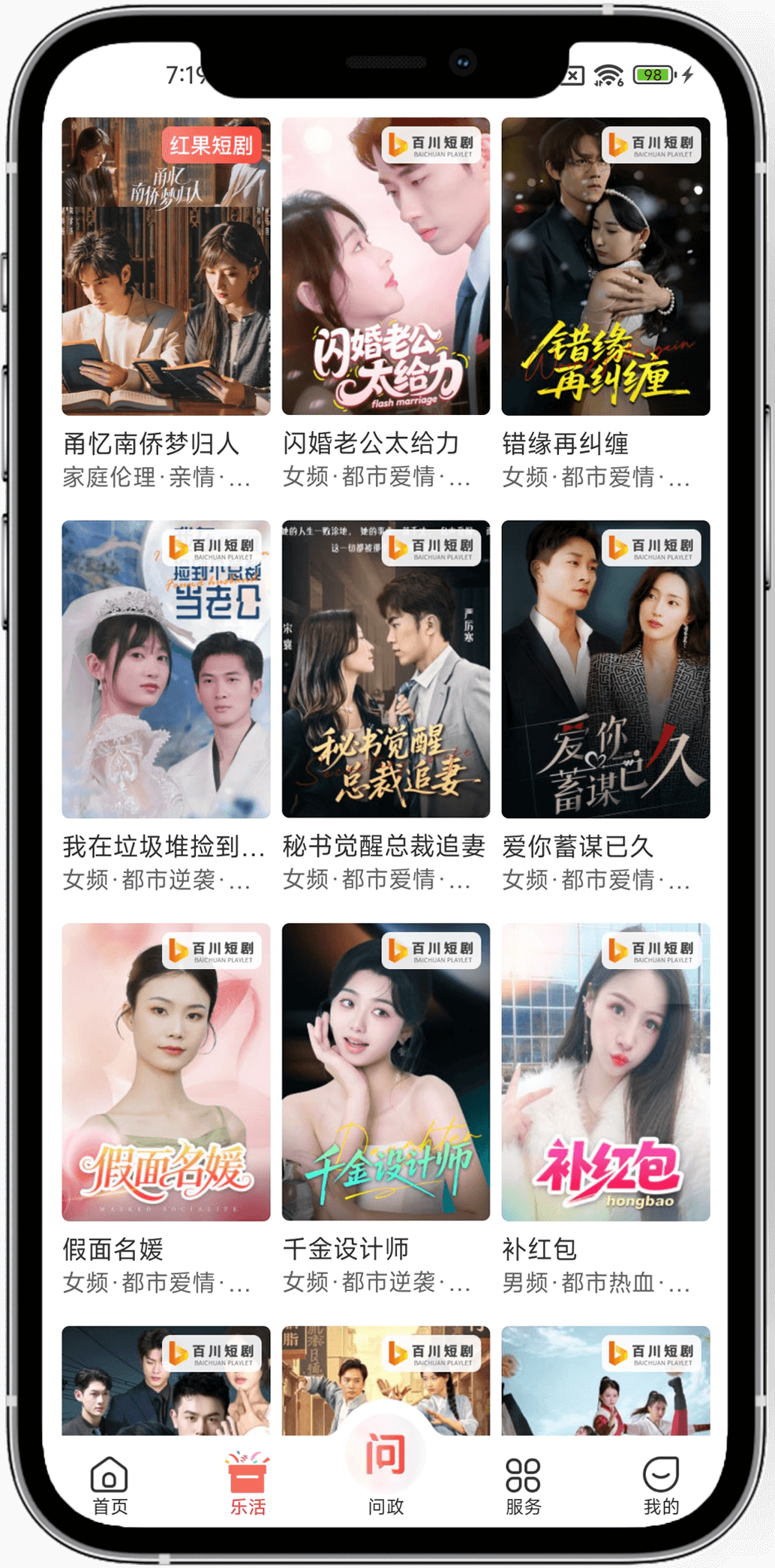Switch to the 首页 tab
The height and width of the screenshot is (1568, 775).
110,1485
